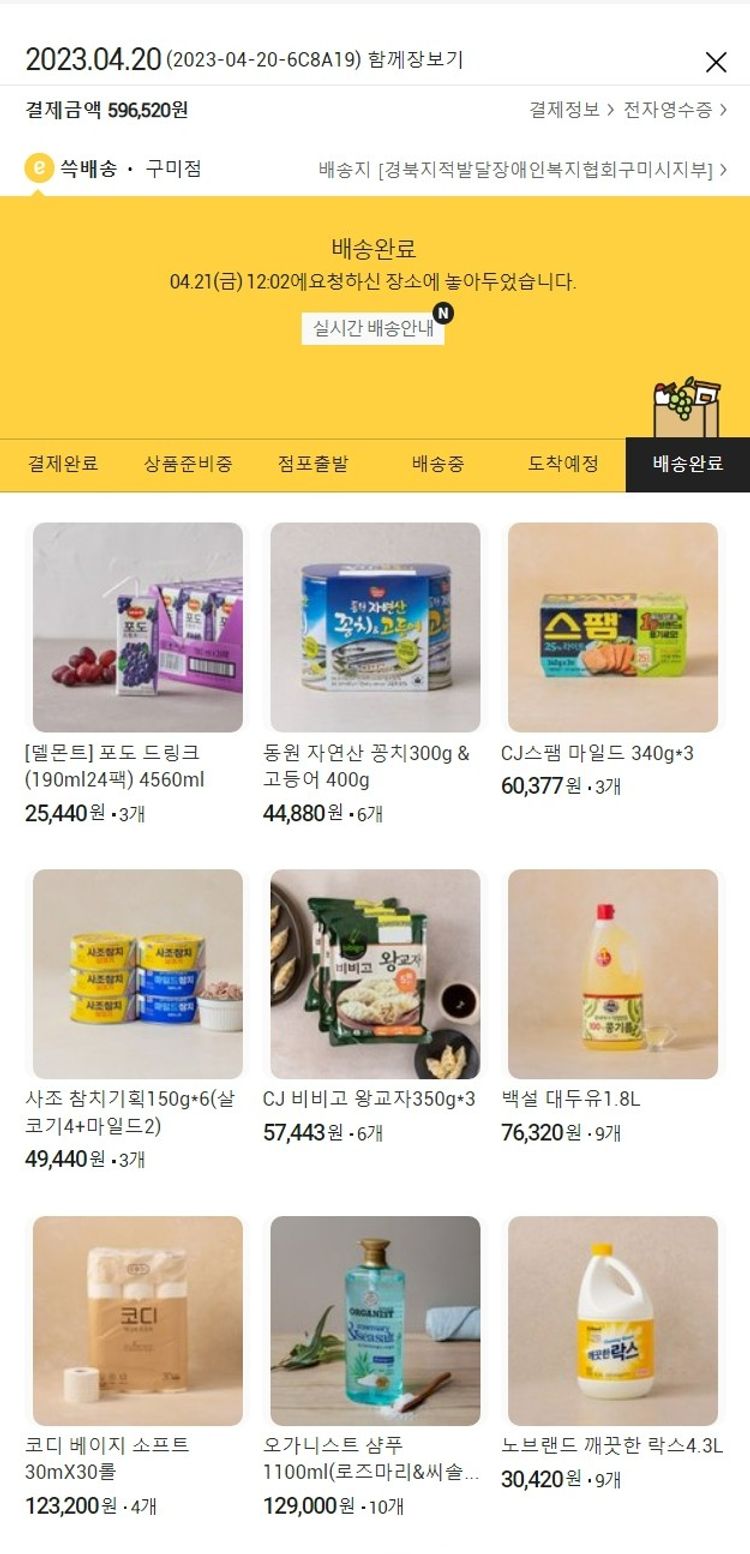Viewport: 750px width, 1554px height.
Task: Open 오가니스트 샴푸 1100ml product
Action: (375, 1320)
